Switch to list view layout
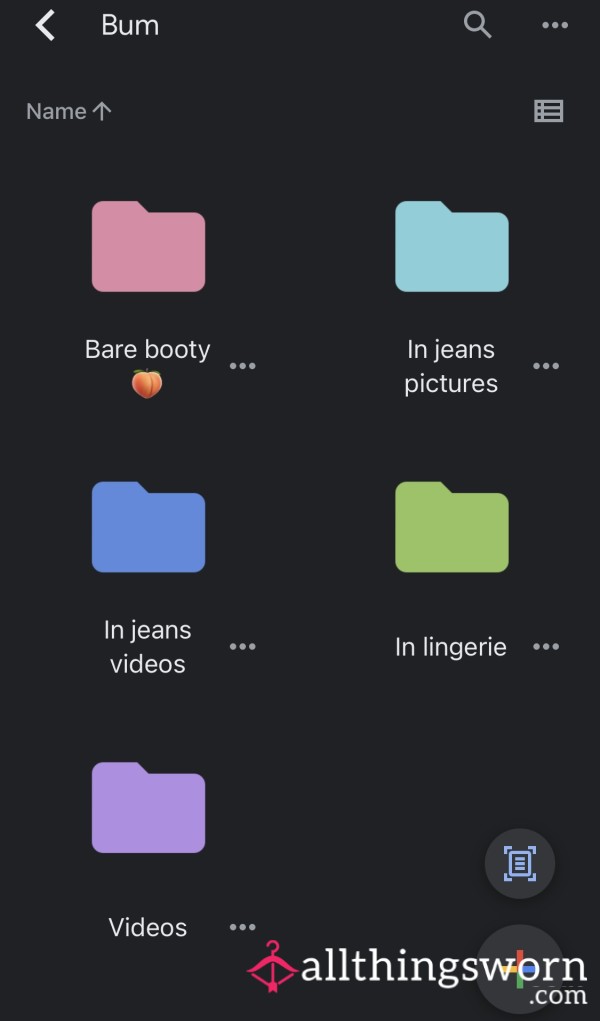Viewport: 600px width, 1021px height. [549, 111]
